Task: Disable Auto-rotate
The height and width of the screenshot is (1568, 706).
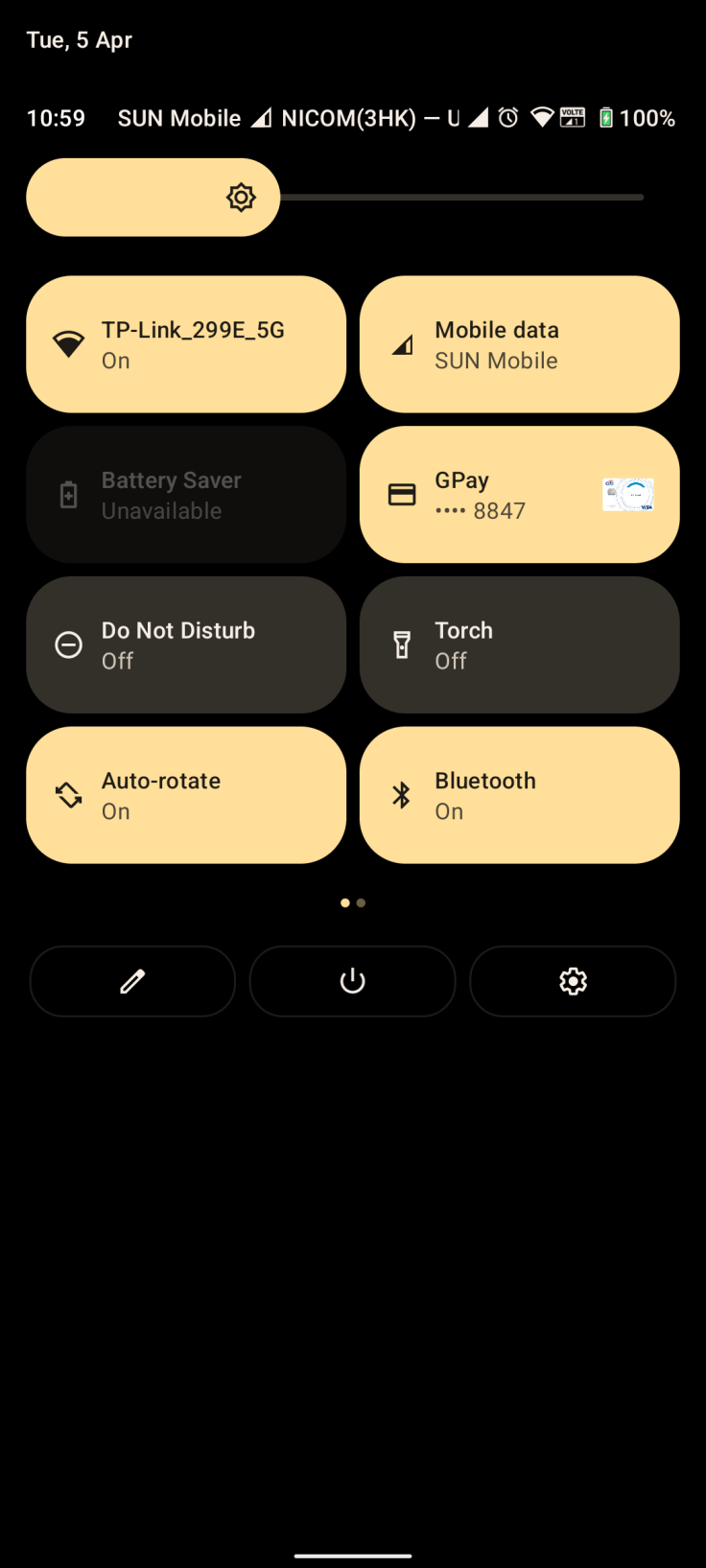Action: coord(186,795)
